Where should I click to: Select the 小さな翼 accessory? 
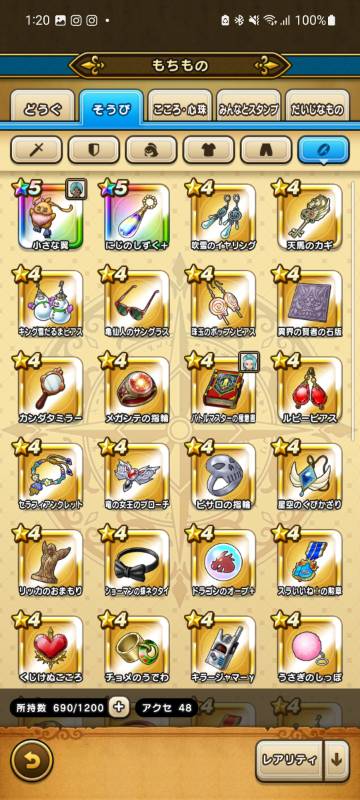(50, 216)
